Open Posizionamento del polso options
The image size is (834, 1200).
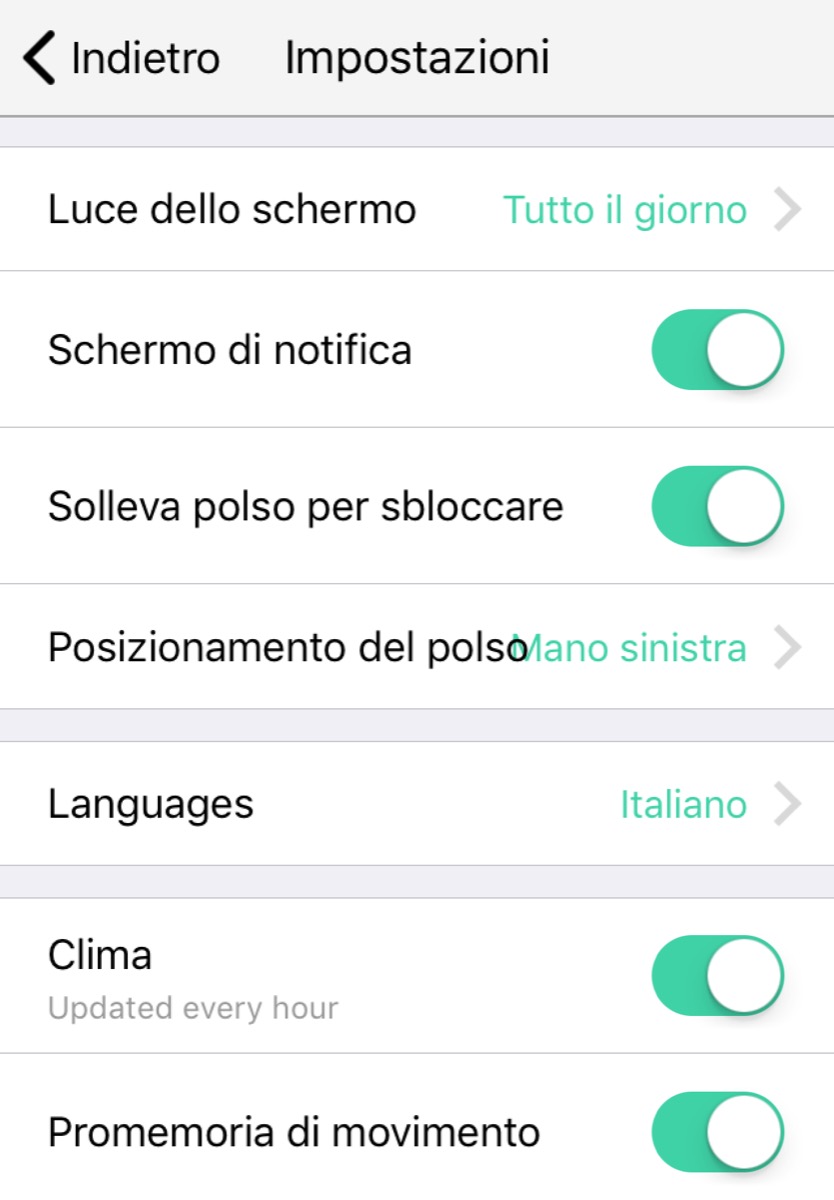(417, 648)
